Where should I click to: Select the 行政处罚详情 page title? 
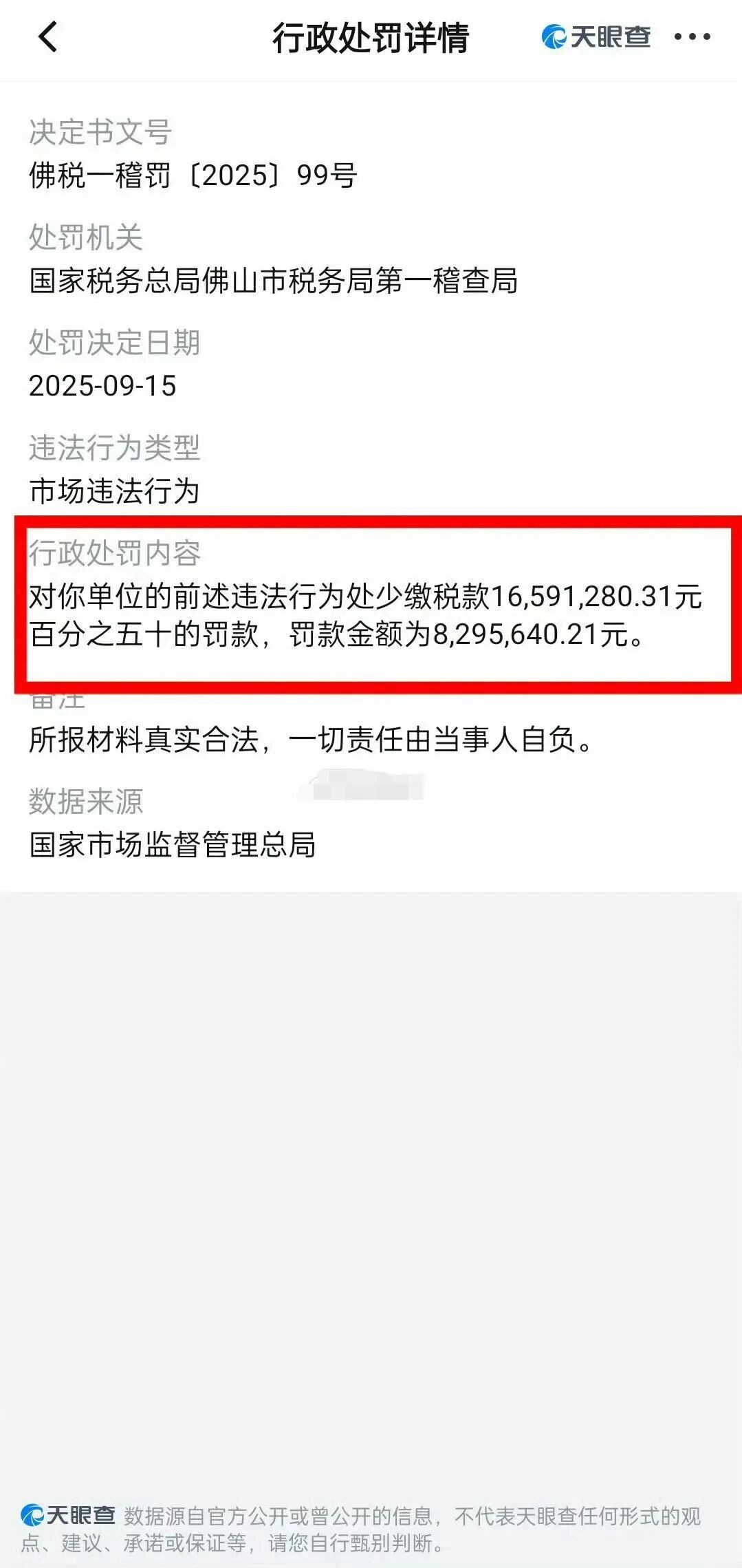click(x=371, y=39)
